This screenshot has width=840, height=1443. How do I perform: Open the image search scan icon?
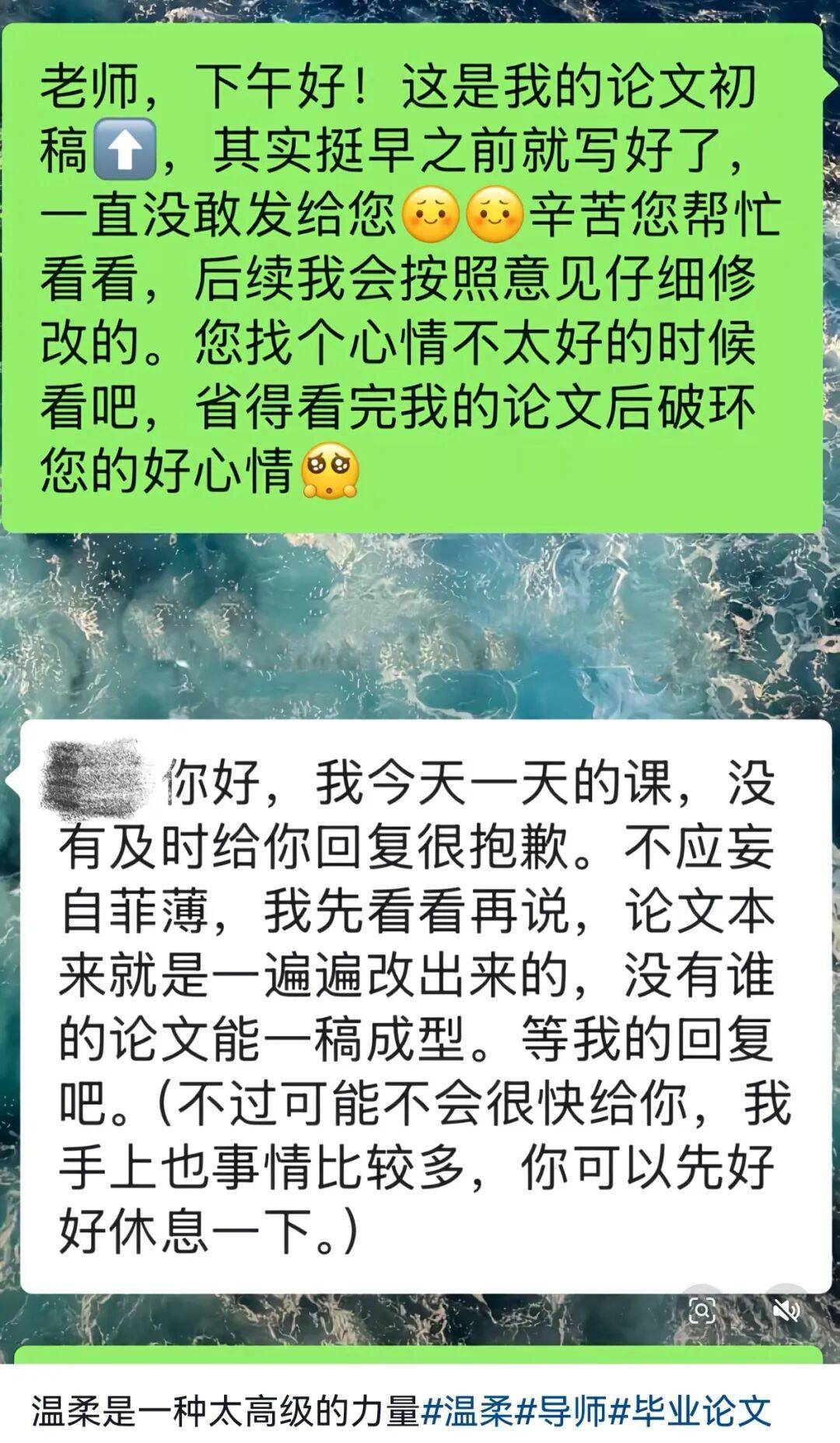[x=702, y=1311]
